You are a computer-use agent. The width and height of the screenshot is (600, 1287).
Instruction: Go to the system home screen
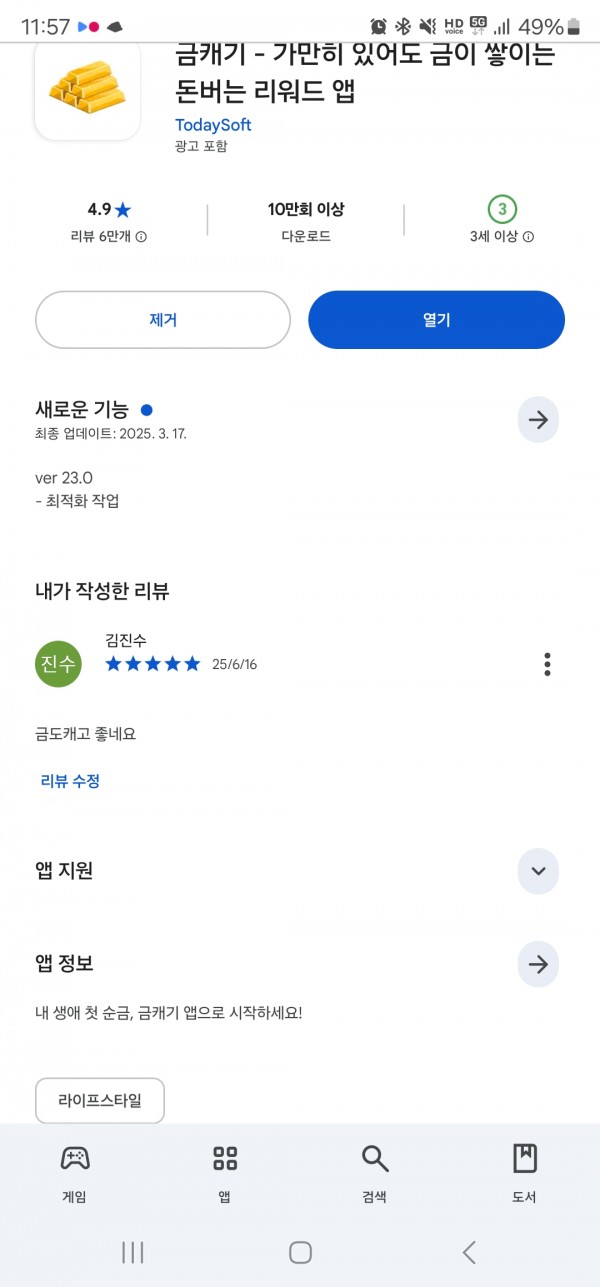point(300,1252)
